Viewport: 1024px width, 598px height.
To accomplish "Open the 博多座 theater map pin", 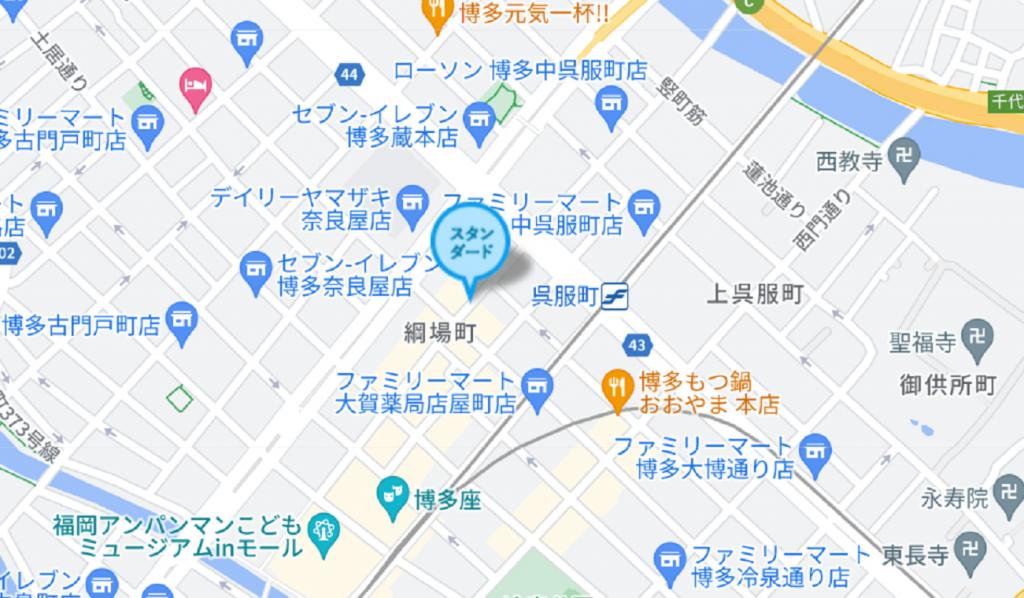I will 390,492.
